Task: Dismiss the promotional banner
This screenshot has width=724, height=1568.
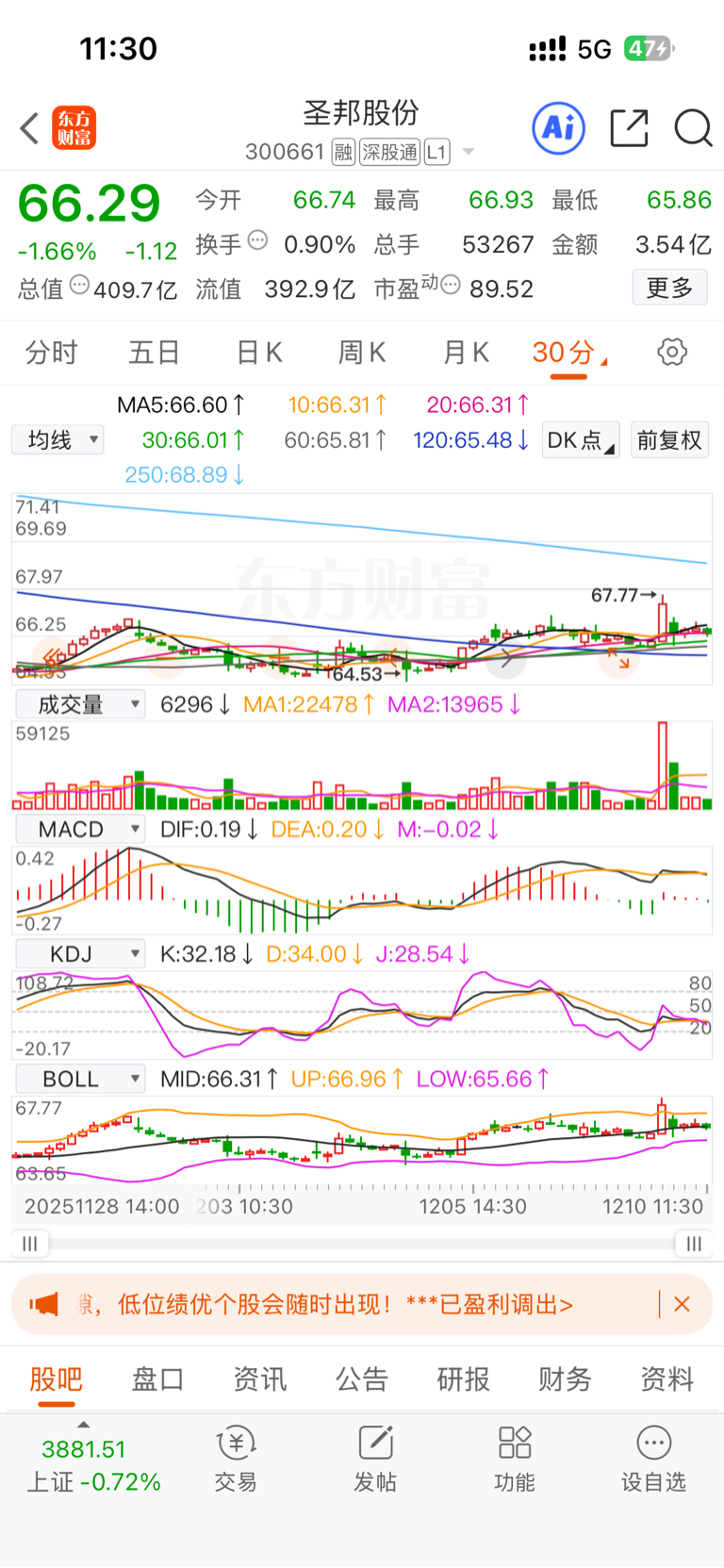Action: [x=683, y=1304]
